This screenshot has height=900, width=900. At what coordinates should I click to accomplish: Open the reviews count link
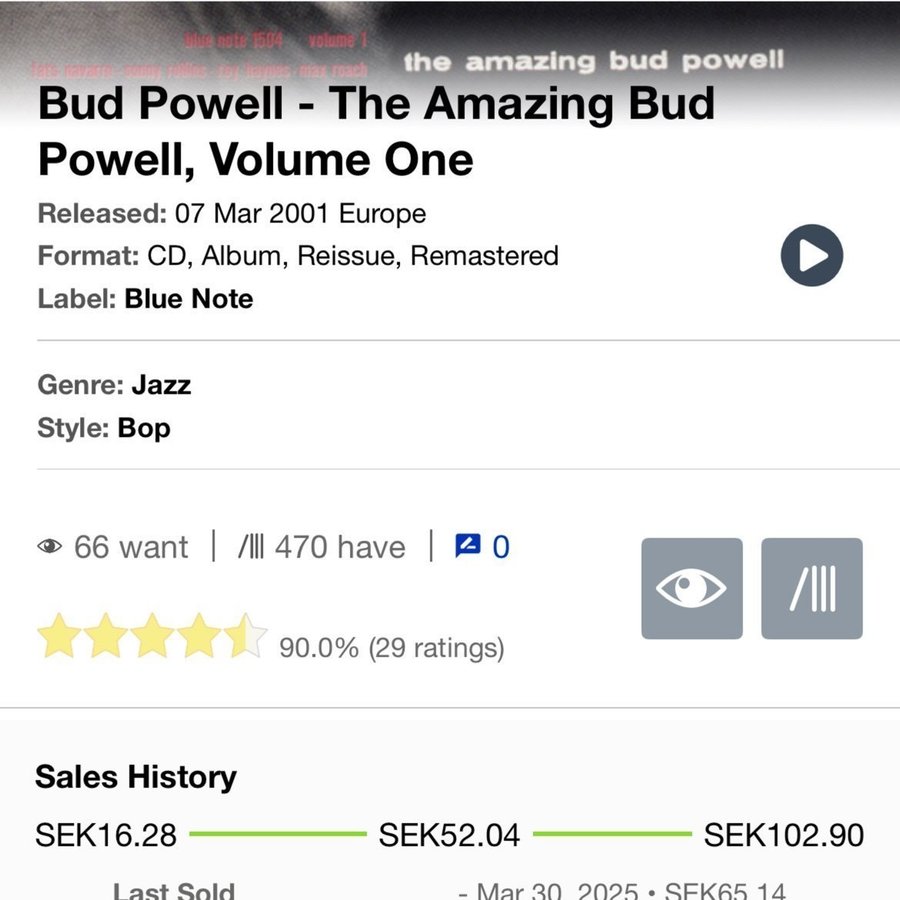click(x=483, y=547)
